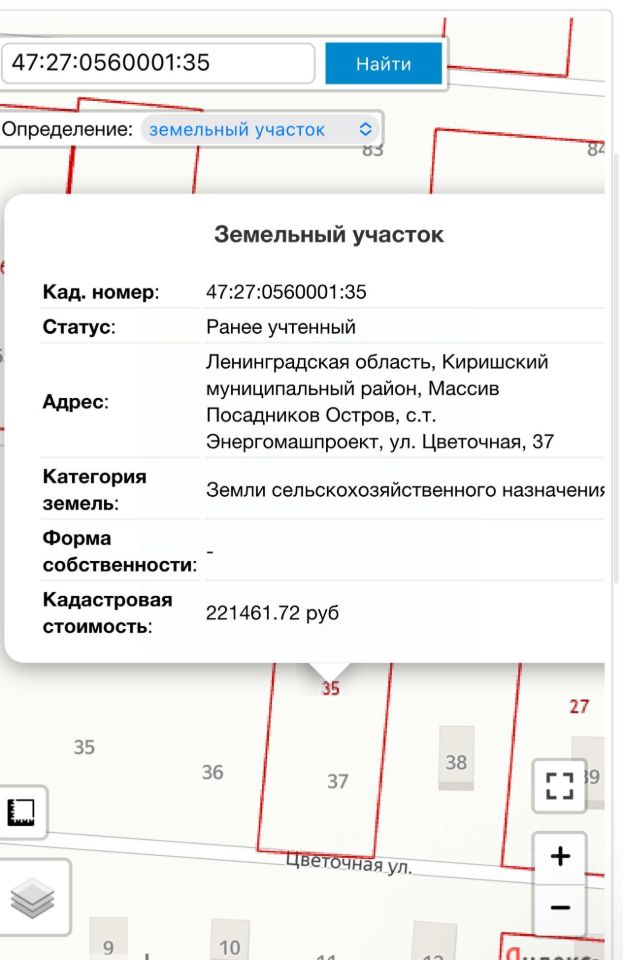Zoom in the map with the plus button
This screenshot has width=623, height=960.
(x=560, y=856)
